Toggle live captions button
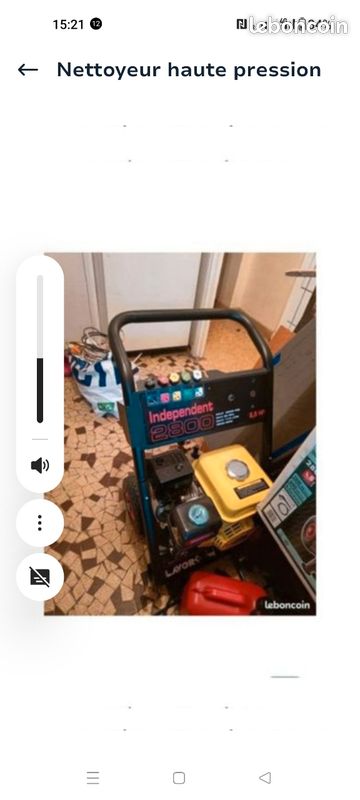Image resolution: width=360 pixels, height=800 pixels. click(x=40, y=577)
